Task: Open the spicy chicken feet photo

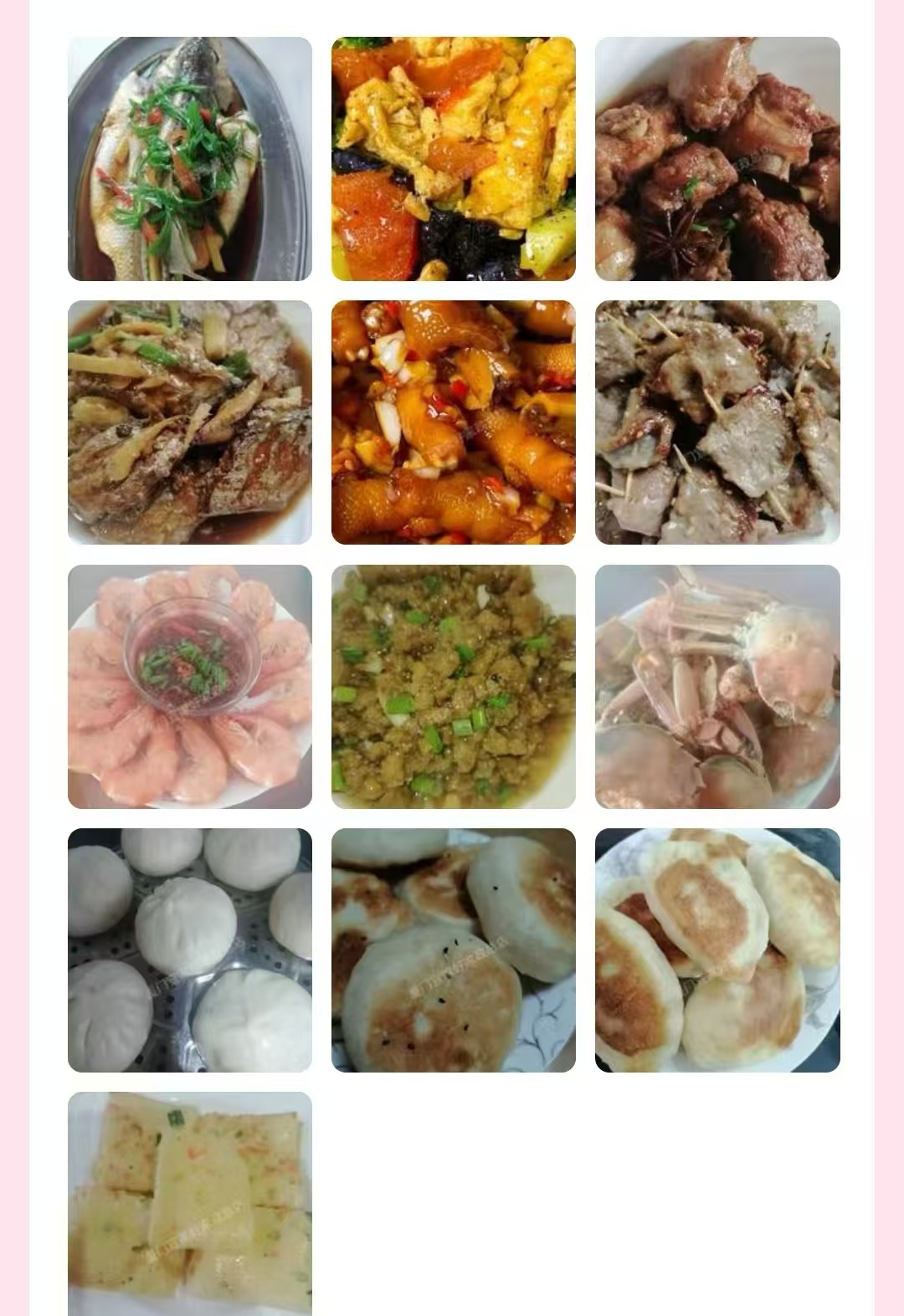Action: (454, 422)
